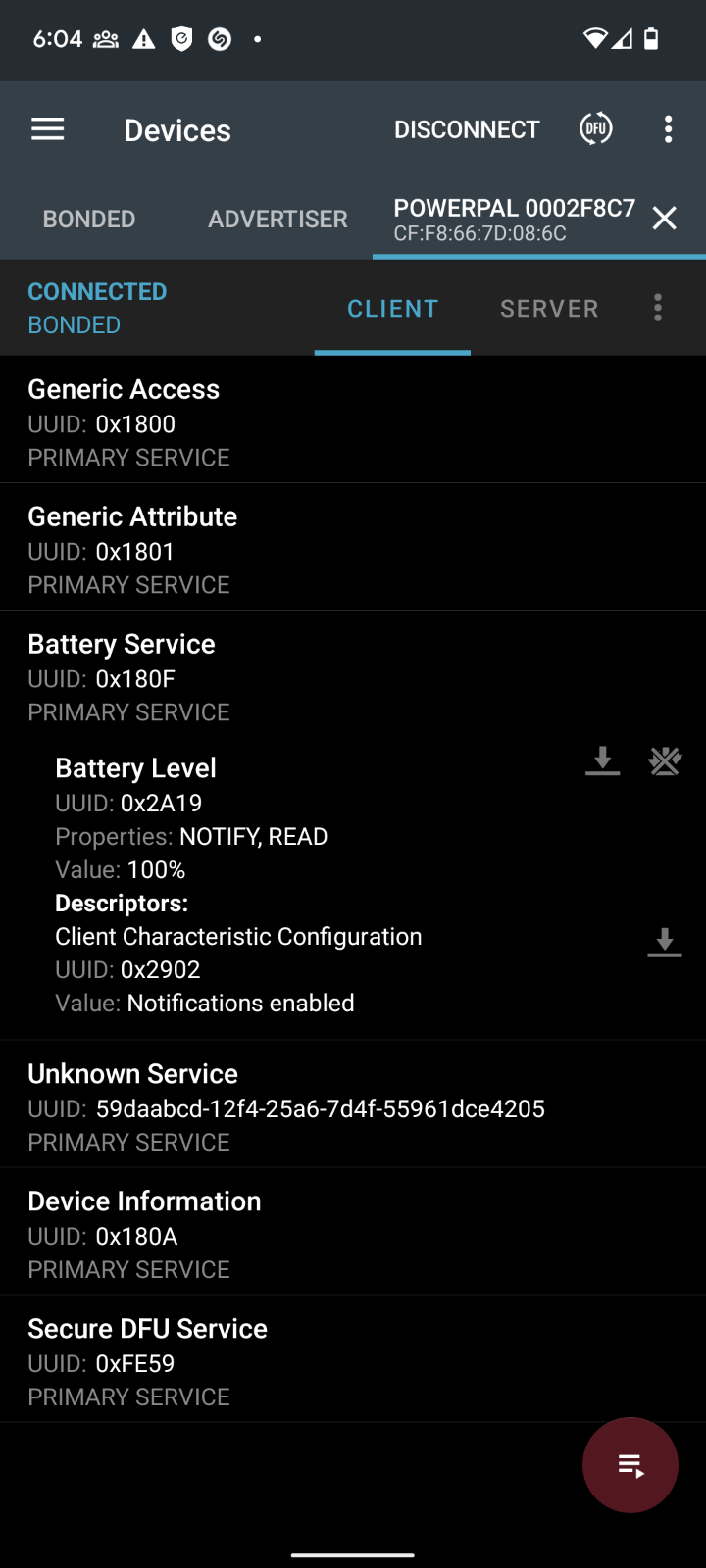Open the navigation drawer menu
Viewport: 706px width, 1568px height.
pyautogui.click(x=48, y=129)
